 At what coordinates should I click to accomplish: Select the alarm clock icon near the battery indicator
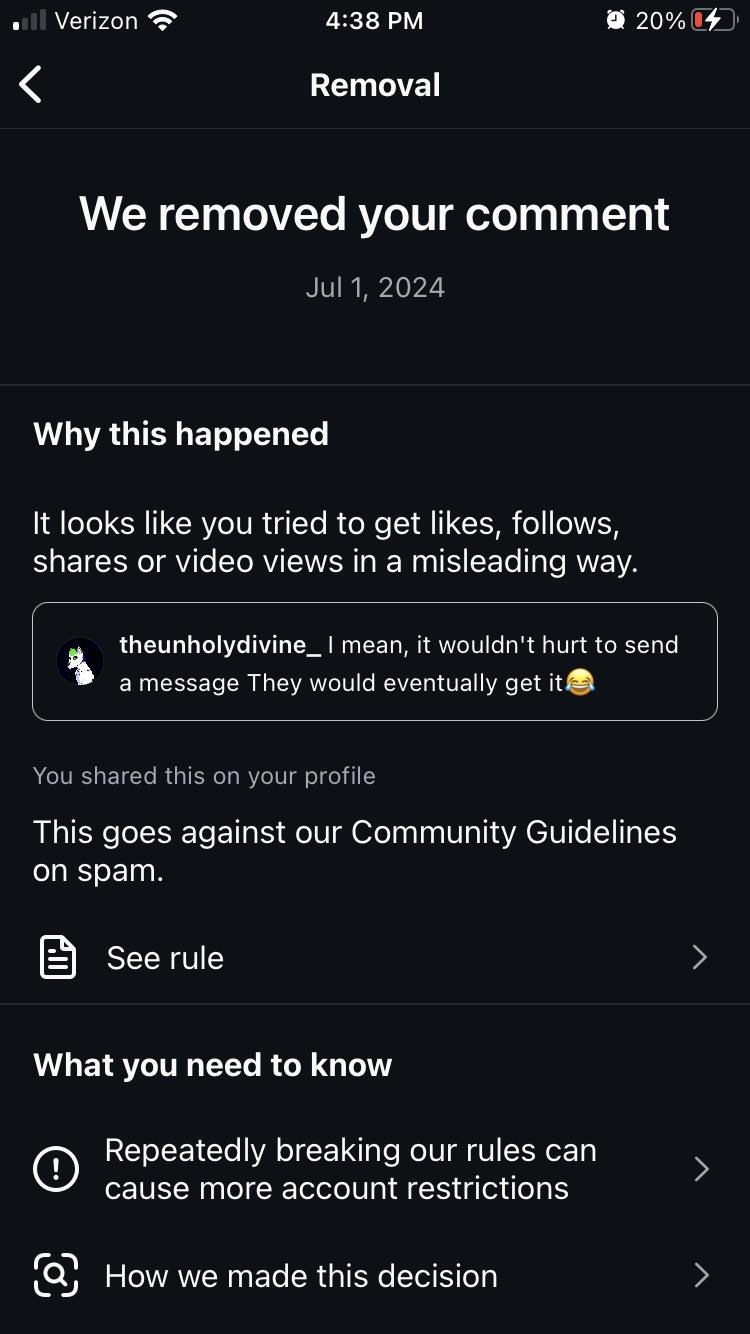615,19
